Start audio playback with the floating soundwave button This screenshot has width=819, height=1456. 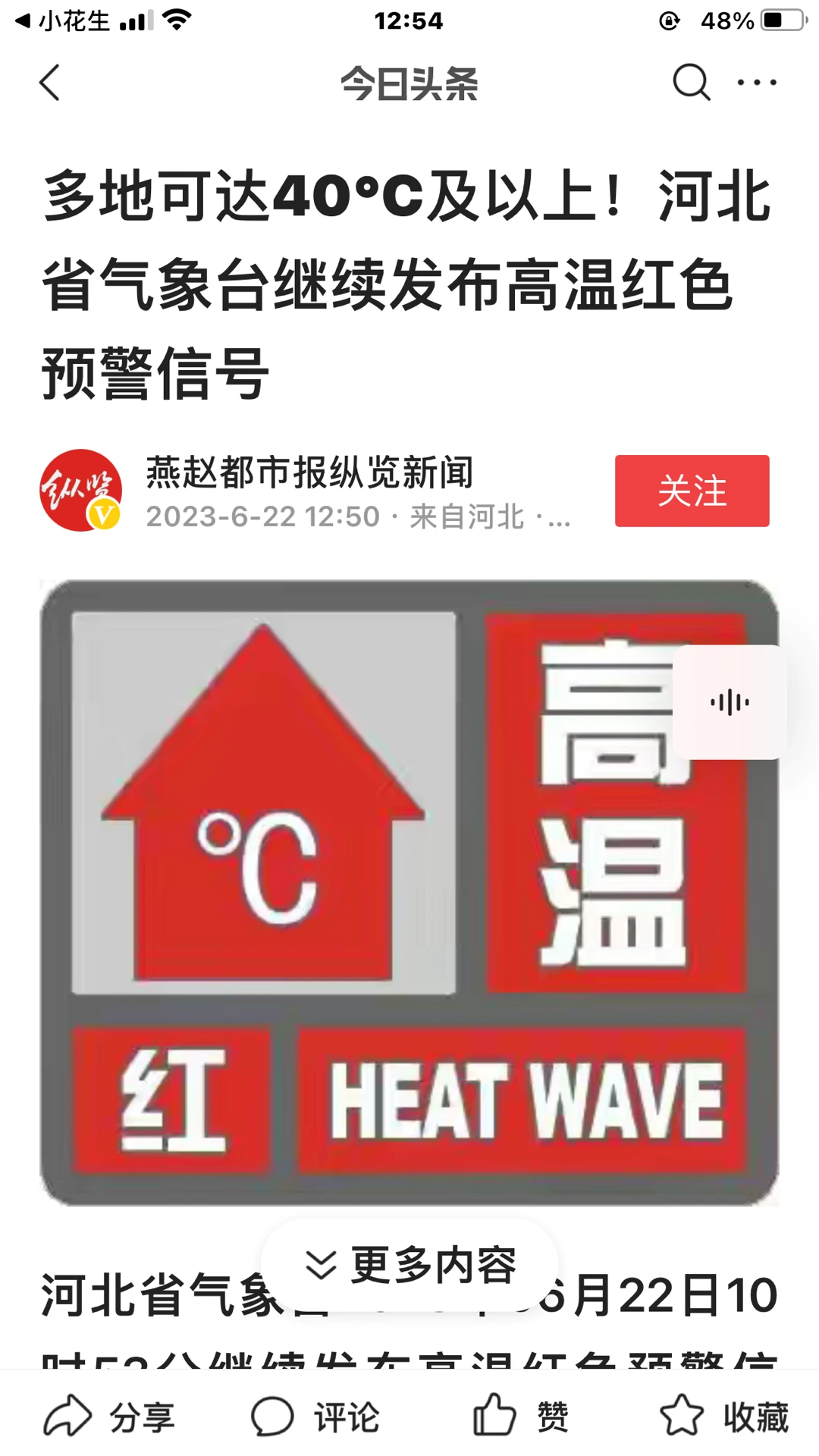(x=730, y=702)
